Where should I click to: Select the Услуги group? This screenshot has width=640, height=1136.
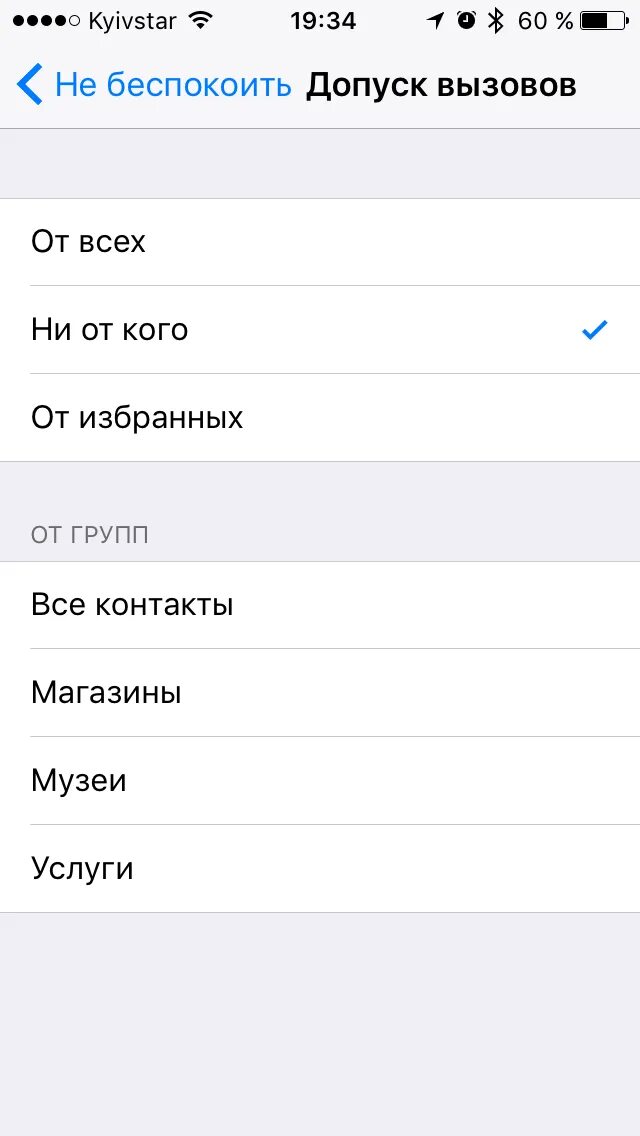pyautogui.click(x=320, y=868)
